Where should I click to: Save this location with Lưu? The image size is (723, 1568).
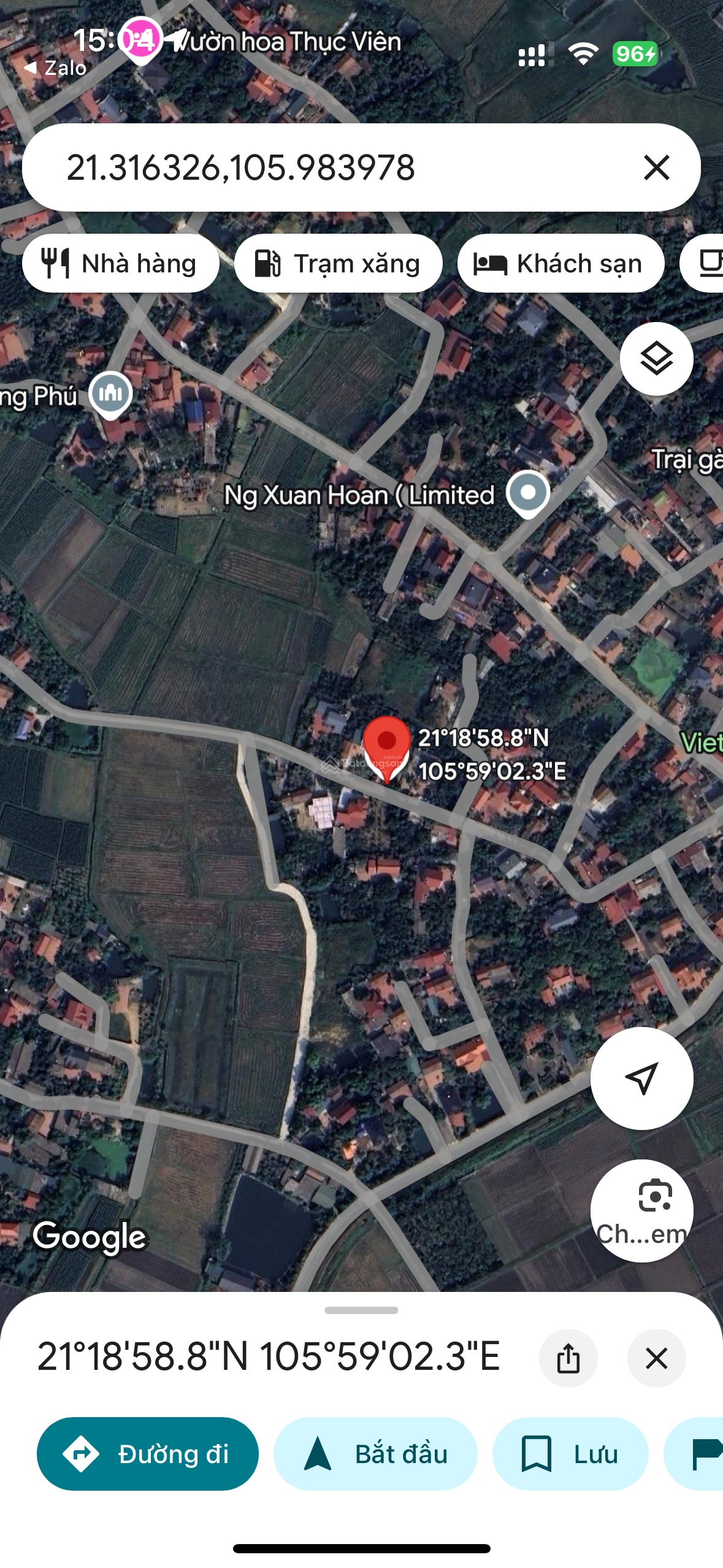pos(570,1454)
